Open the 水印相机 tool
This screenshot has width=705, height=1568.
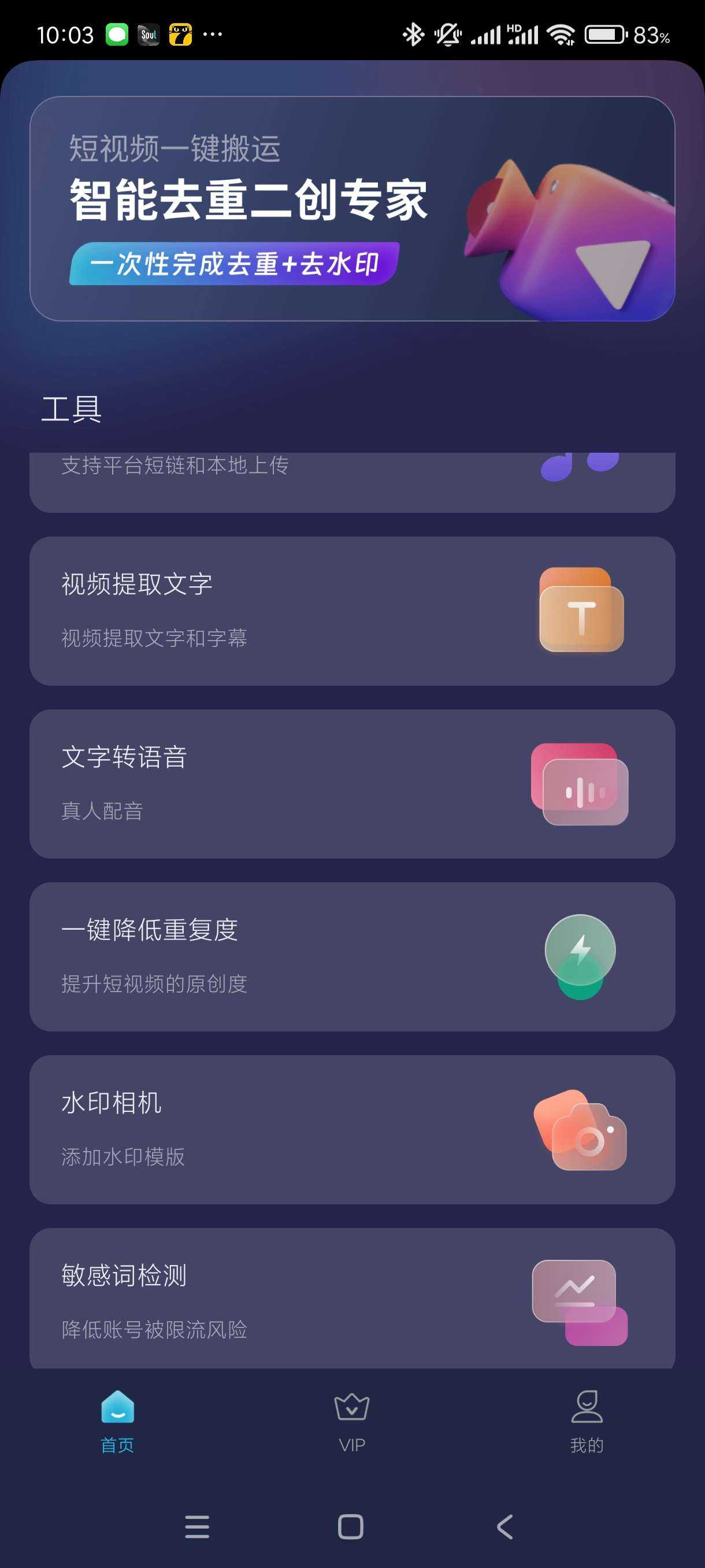click(352, 1129)
